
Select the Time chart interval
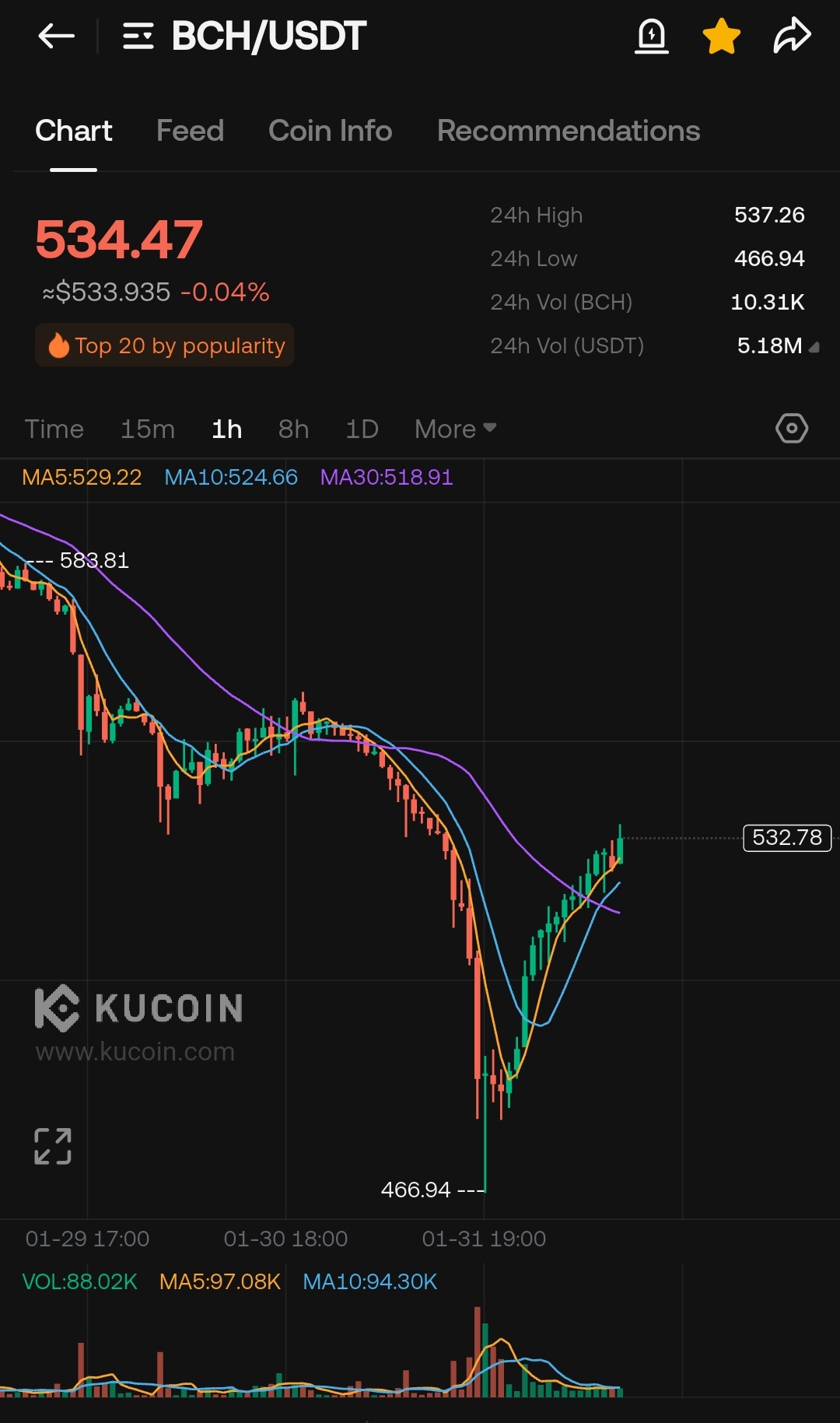coord(54,429)
